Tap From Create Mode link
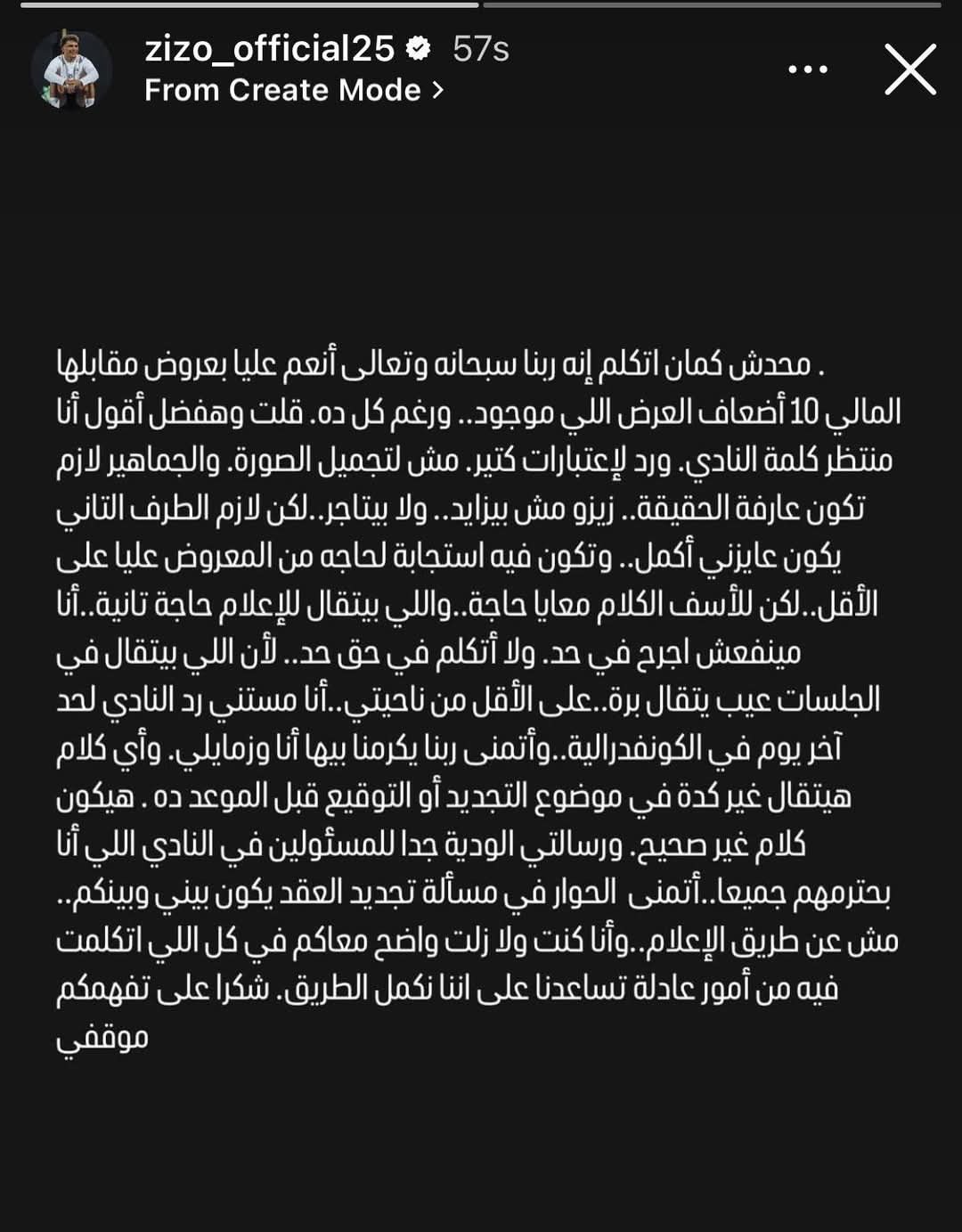 tap(293, 90)
